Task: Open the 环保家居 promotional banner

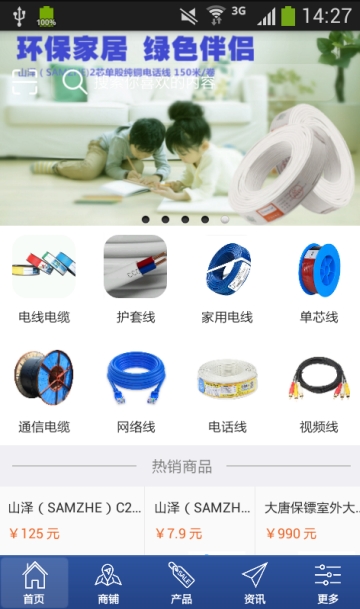Action: (180, 128)
